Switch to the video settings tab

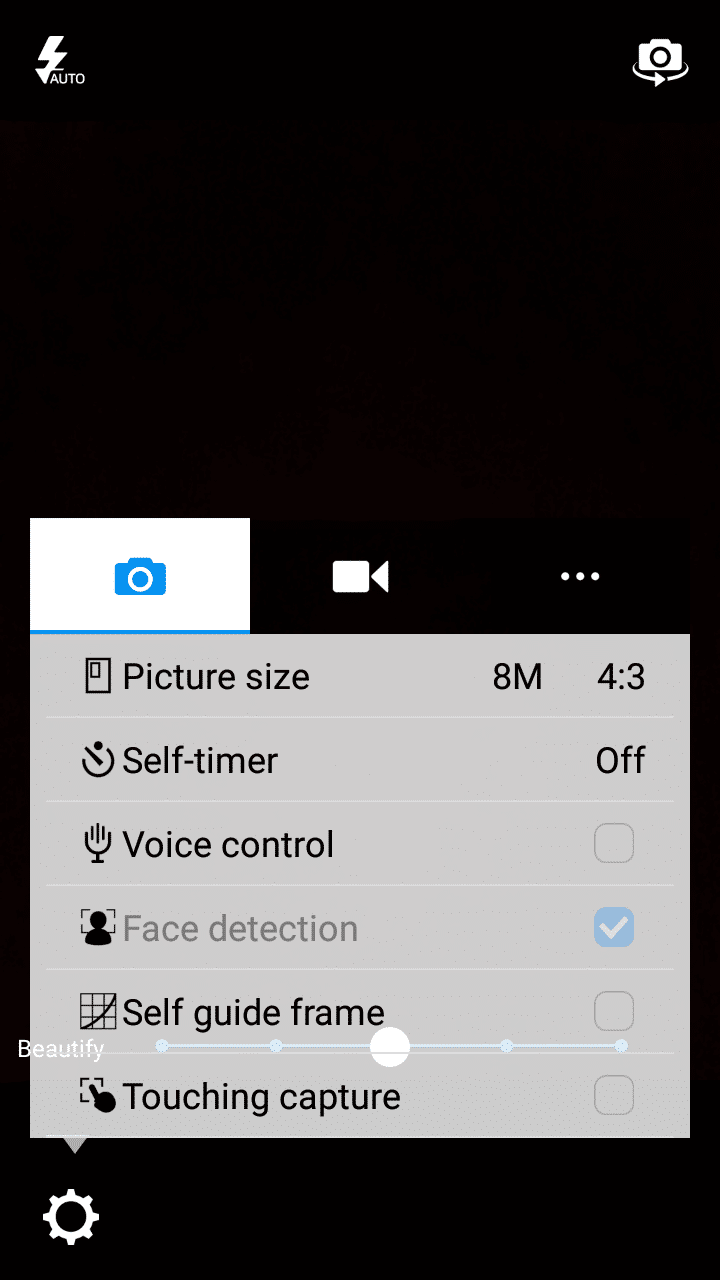360,576
